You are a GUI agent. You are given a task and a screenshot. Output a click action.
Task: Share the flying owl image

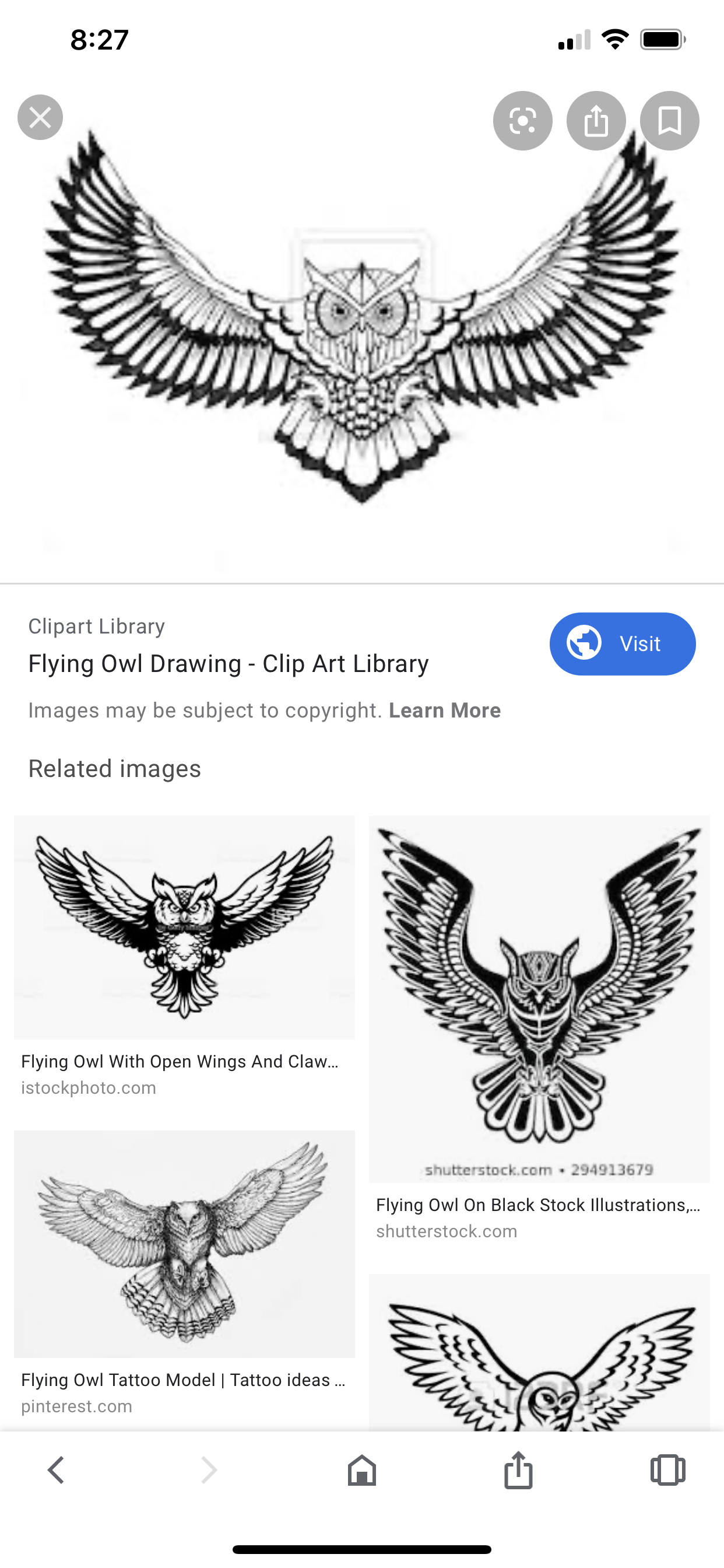click(596, 121)
